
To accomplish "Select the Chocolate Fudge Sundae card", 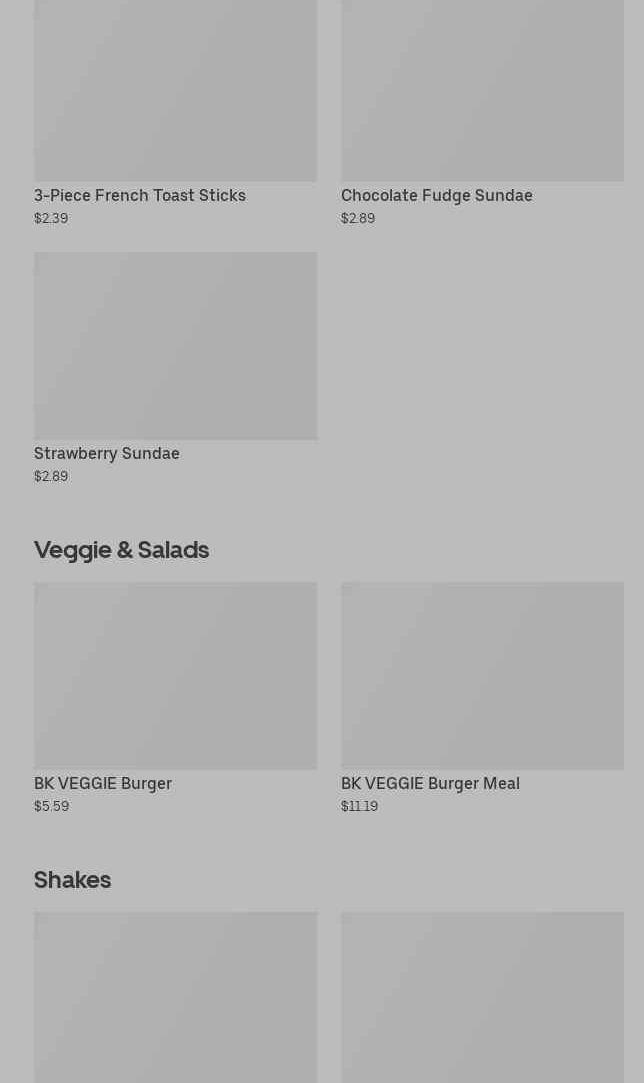I will (482, 111).
